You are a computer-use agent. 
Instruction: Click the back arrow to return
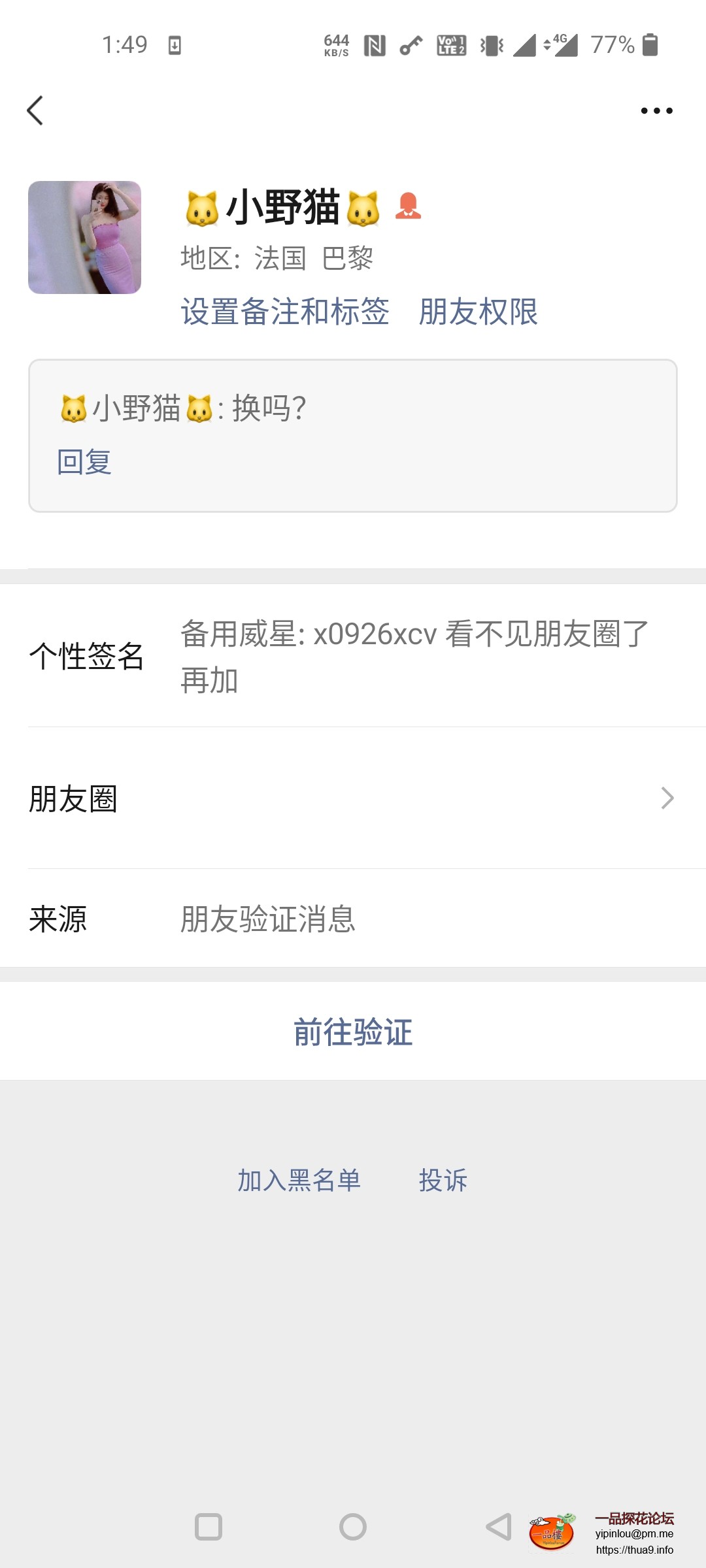[x=36, y=110]
